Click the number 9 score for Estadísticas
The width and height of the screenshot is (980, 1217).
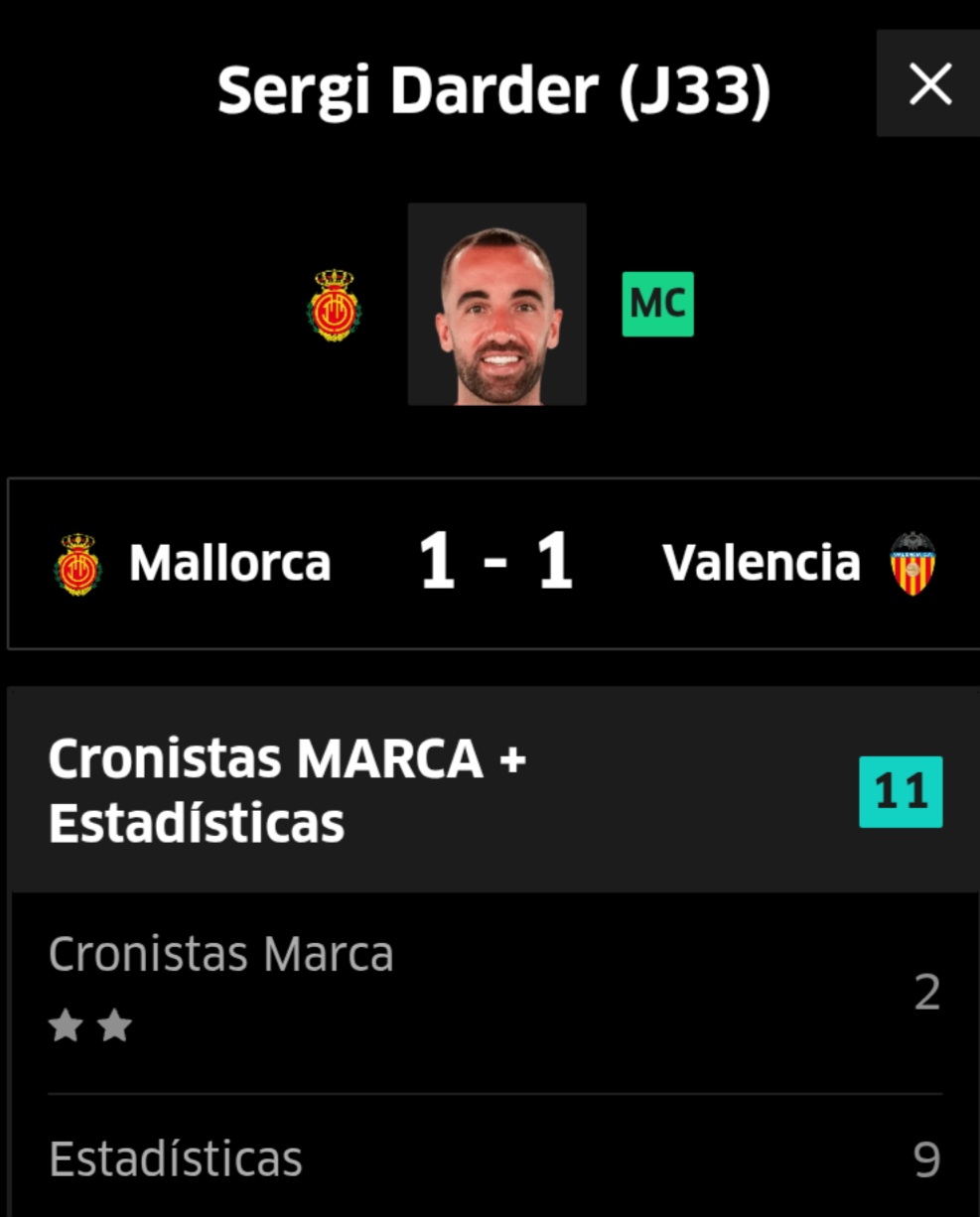click(x=924, y=1156)
